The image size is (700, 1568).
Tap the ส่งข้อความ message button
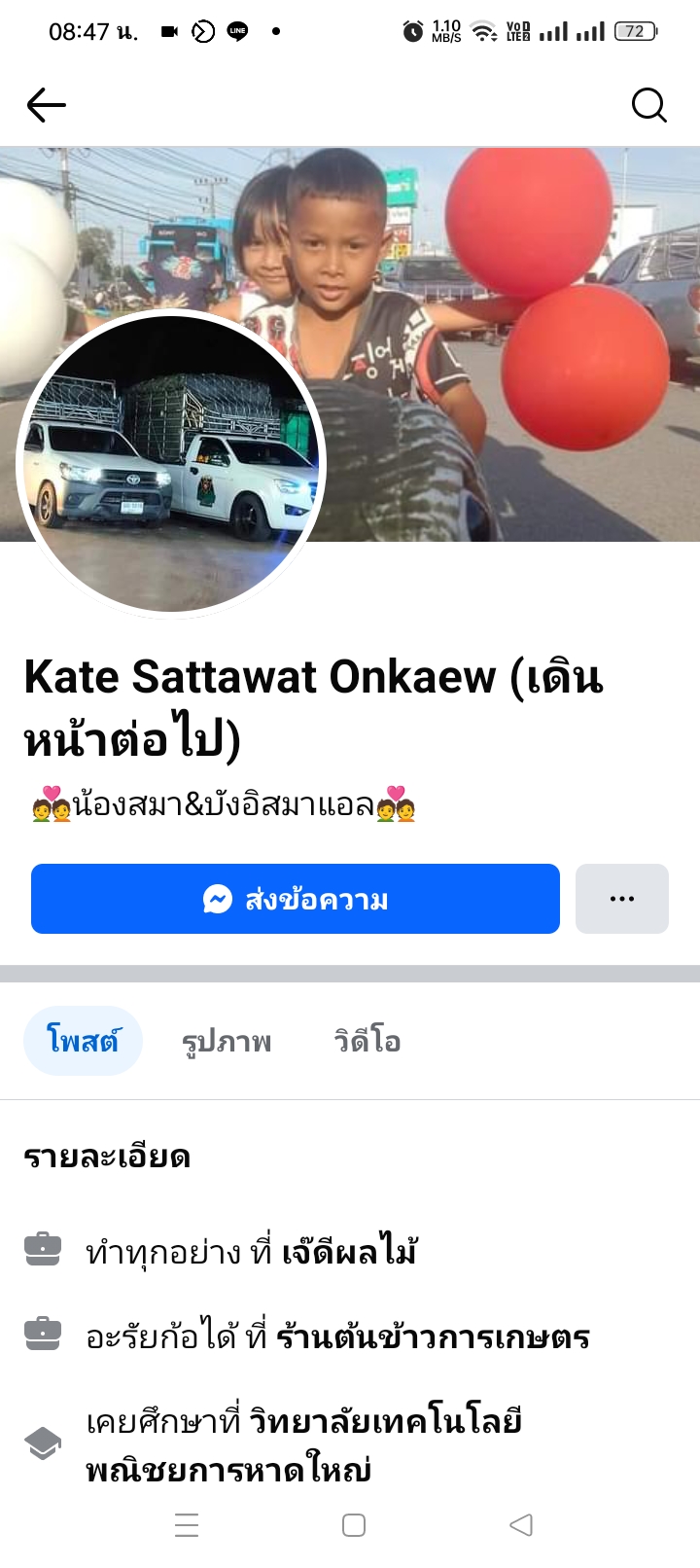pos(296,899)
